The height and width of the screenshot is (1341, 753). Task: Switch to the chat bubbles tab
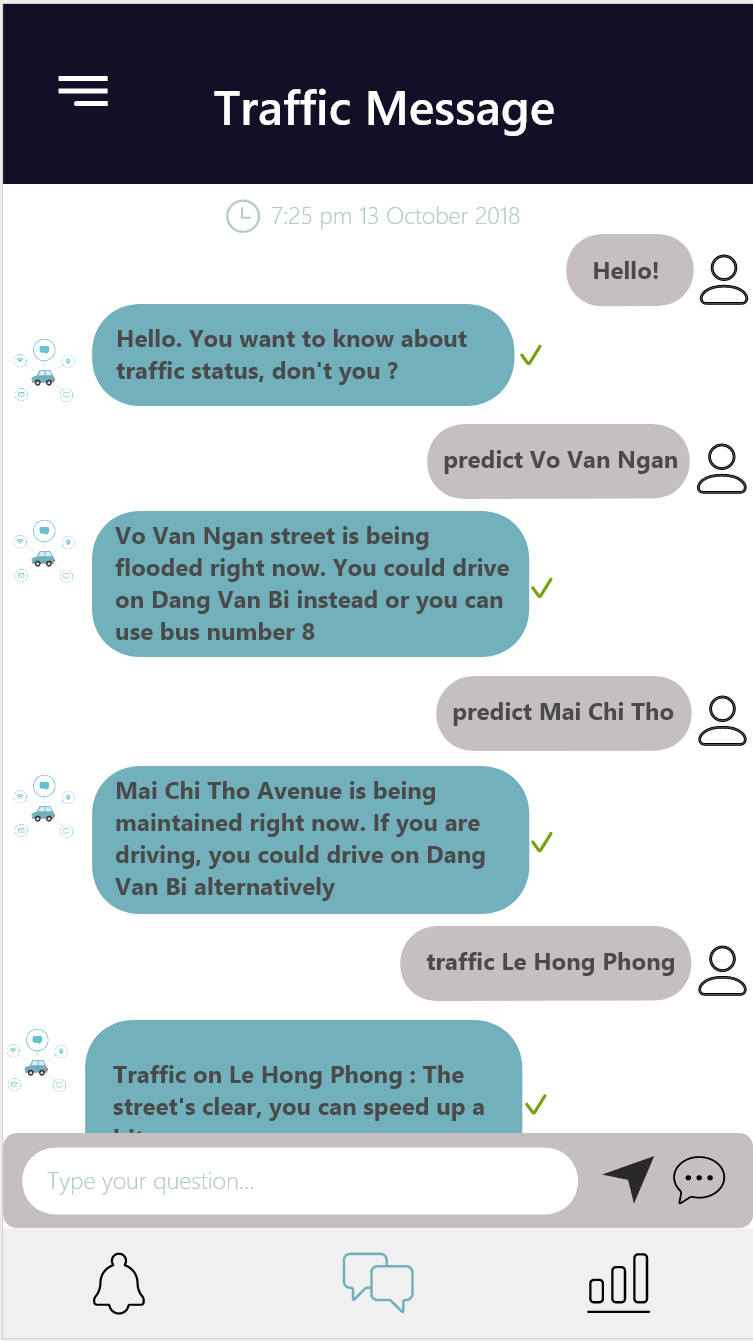(x=378, y=1282)
